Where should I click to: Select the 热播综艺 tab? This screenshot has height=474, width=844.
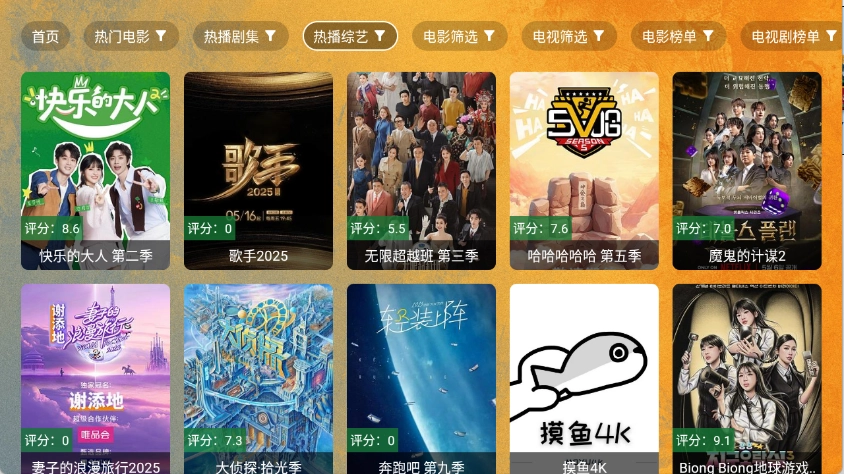[x=350, y=37]
